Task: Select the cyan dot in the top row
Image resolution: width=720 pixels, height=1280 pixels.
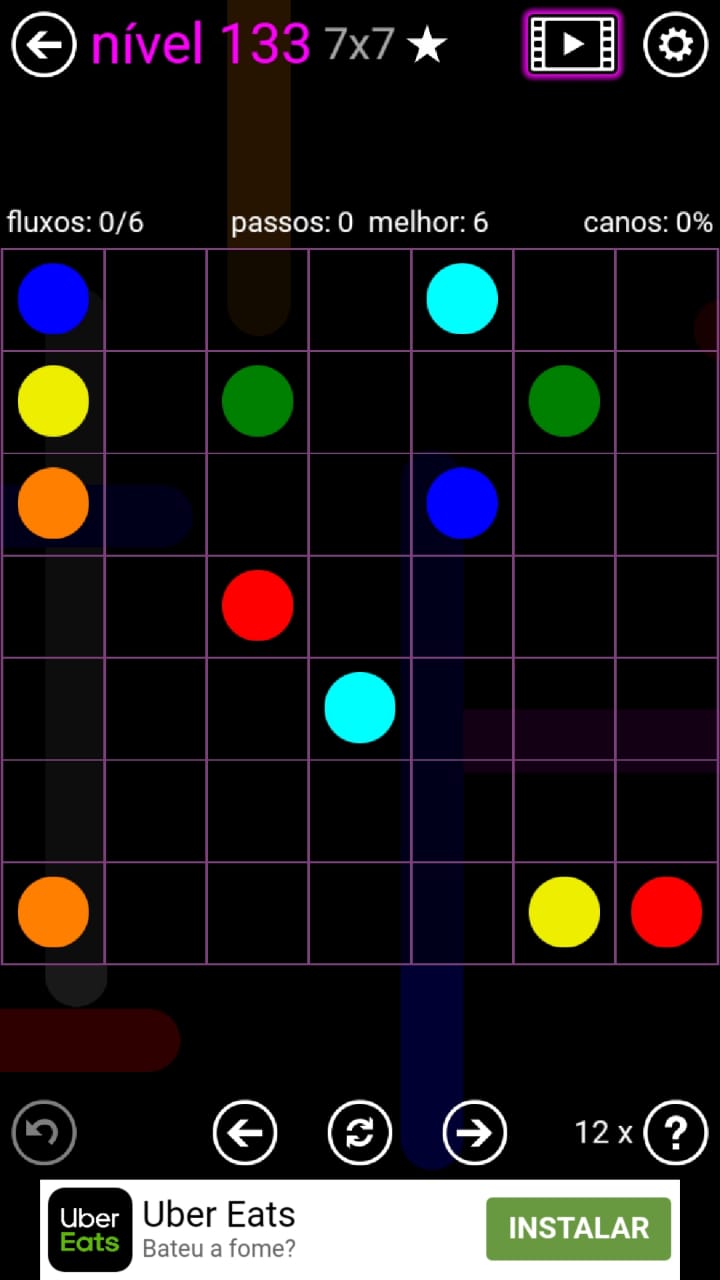Action: coord(462,299)
